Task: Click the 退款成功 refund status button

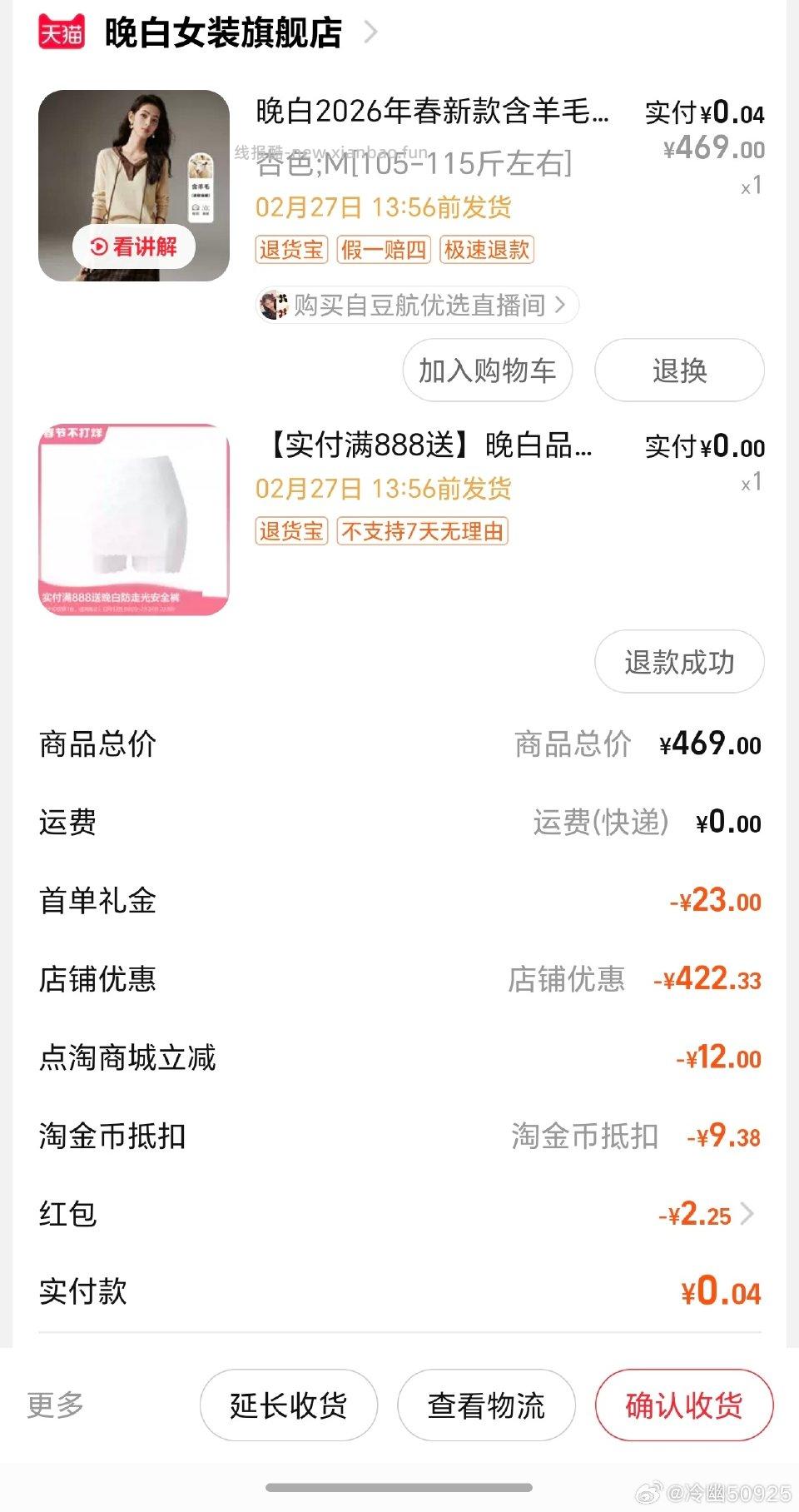Action: 678,662
